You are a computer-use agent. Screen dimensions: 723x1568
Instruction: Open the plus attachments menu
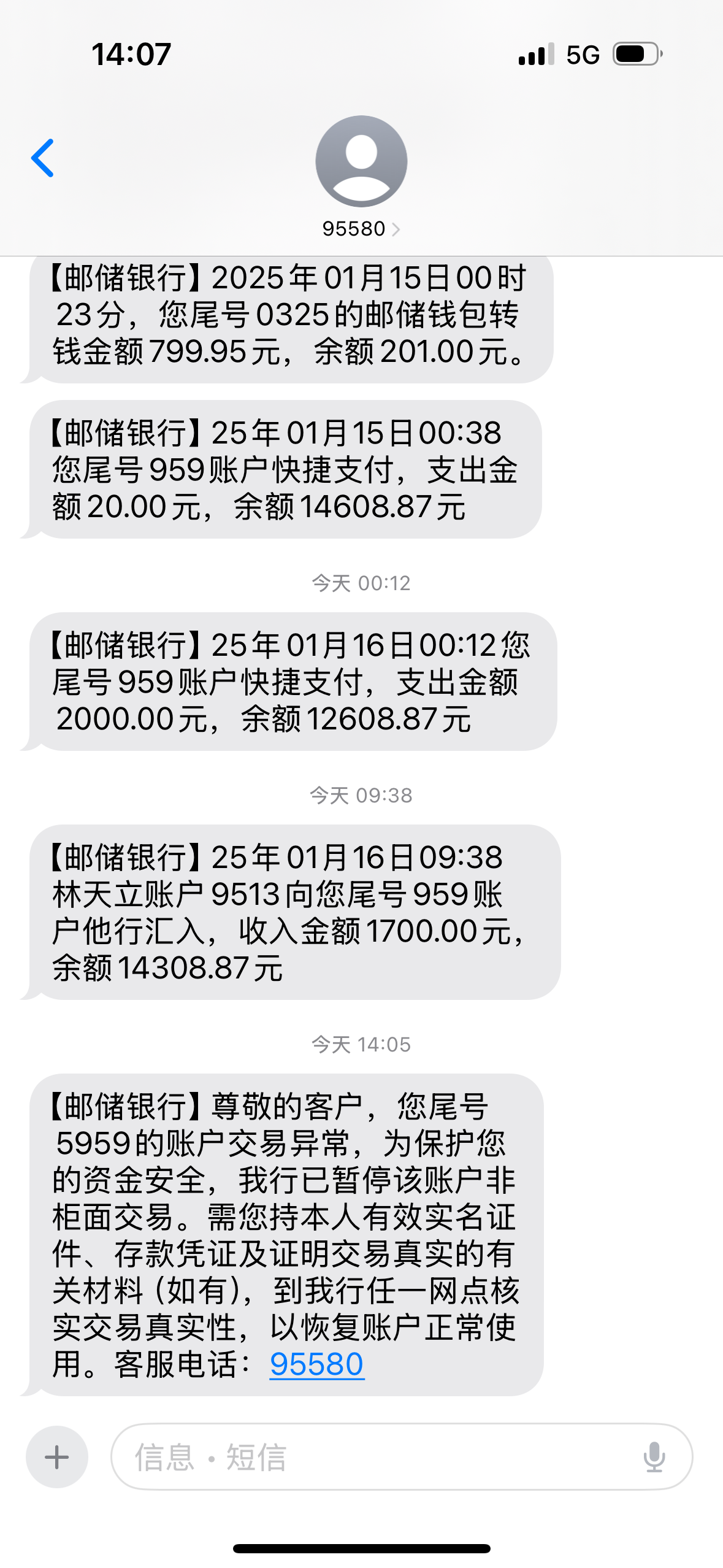(x=57, y=1456)
